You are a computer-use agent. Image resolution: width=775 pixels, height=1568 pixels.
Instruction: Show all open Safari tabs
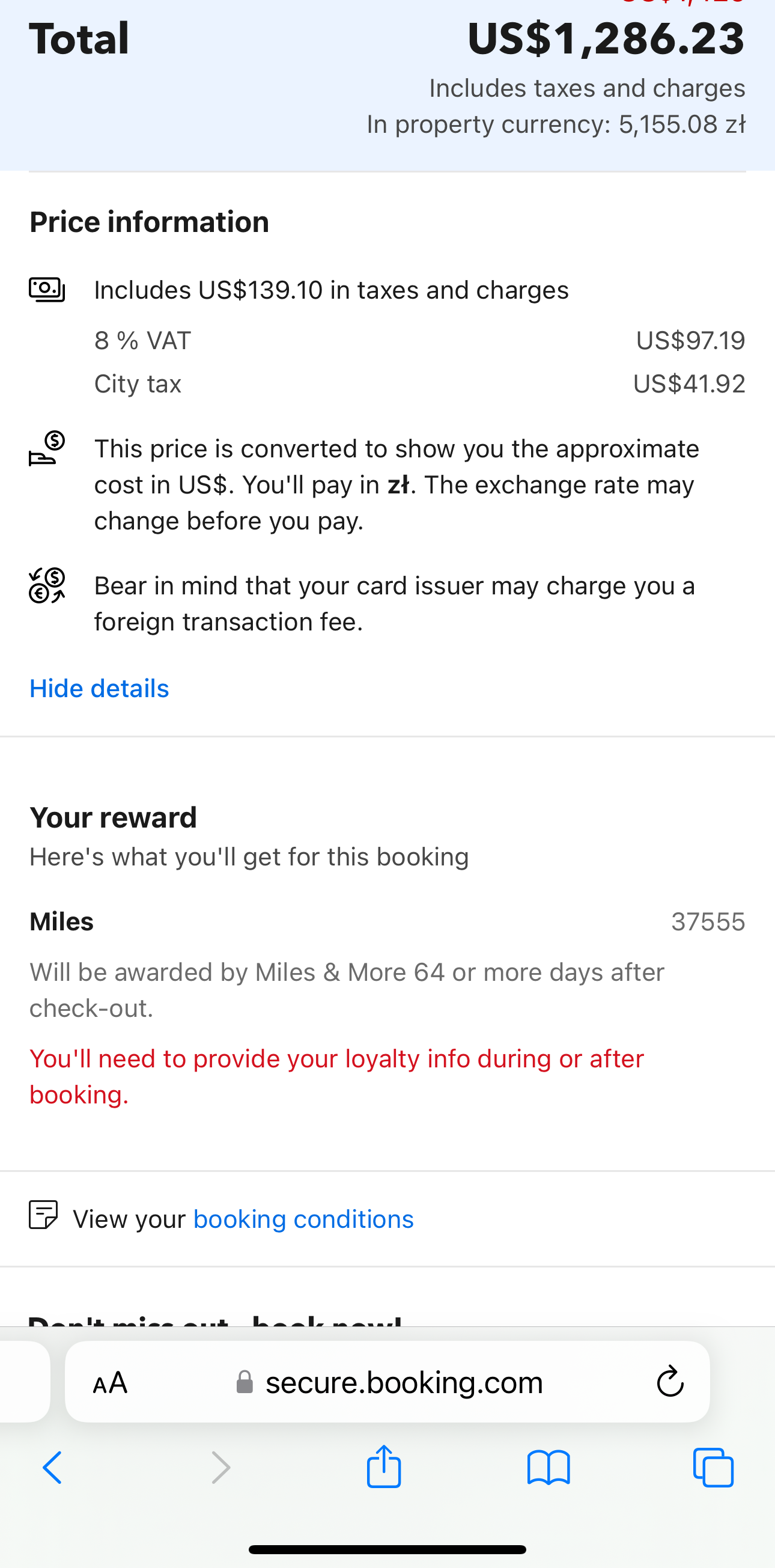point(713,1468)
